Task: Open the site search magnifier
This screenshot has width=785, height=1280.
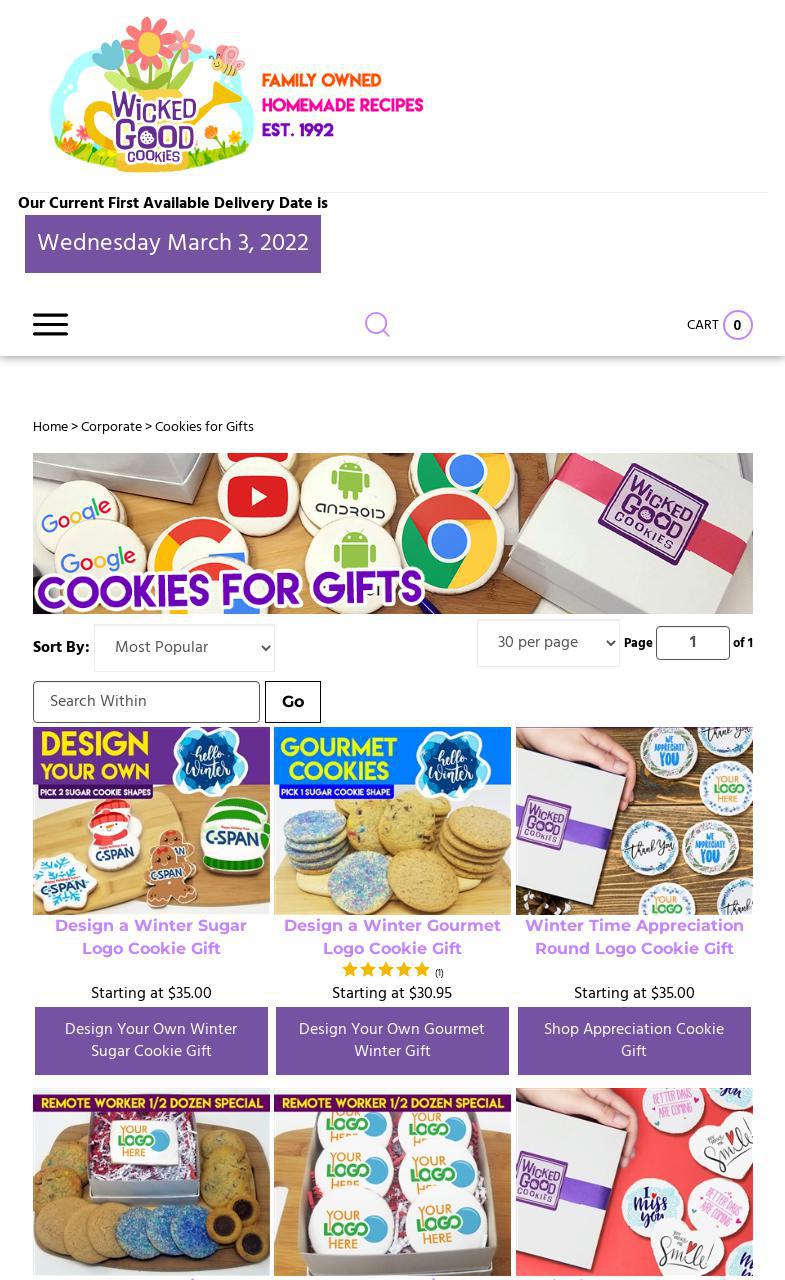Action: tap(377, 324)
